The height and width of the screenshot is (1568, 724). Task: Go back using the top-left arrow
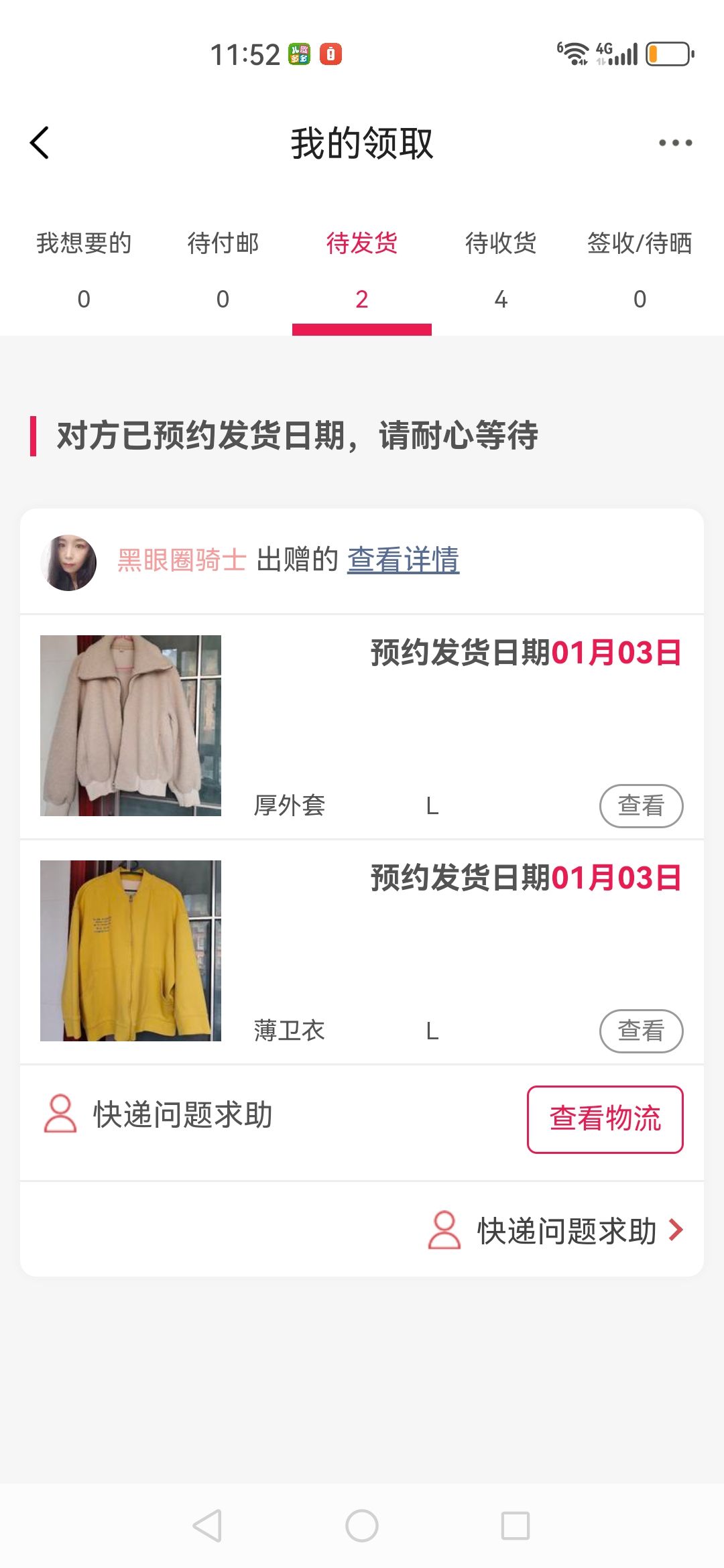pyautogui.click(x=40, y=143)
